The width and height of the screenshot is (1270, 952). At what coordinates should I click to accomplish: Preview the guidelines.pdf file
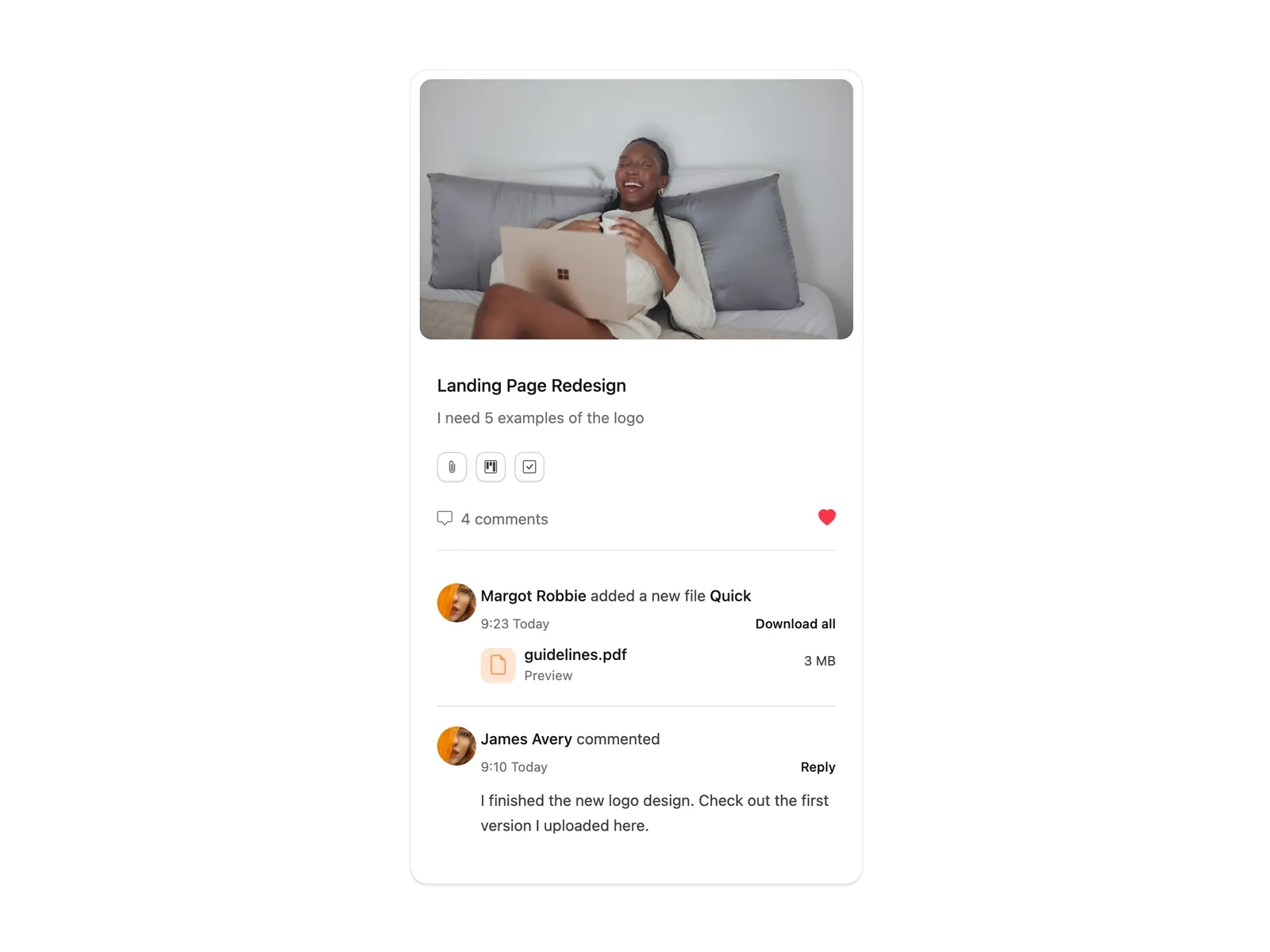548,676
